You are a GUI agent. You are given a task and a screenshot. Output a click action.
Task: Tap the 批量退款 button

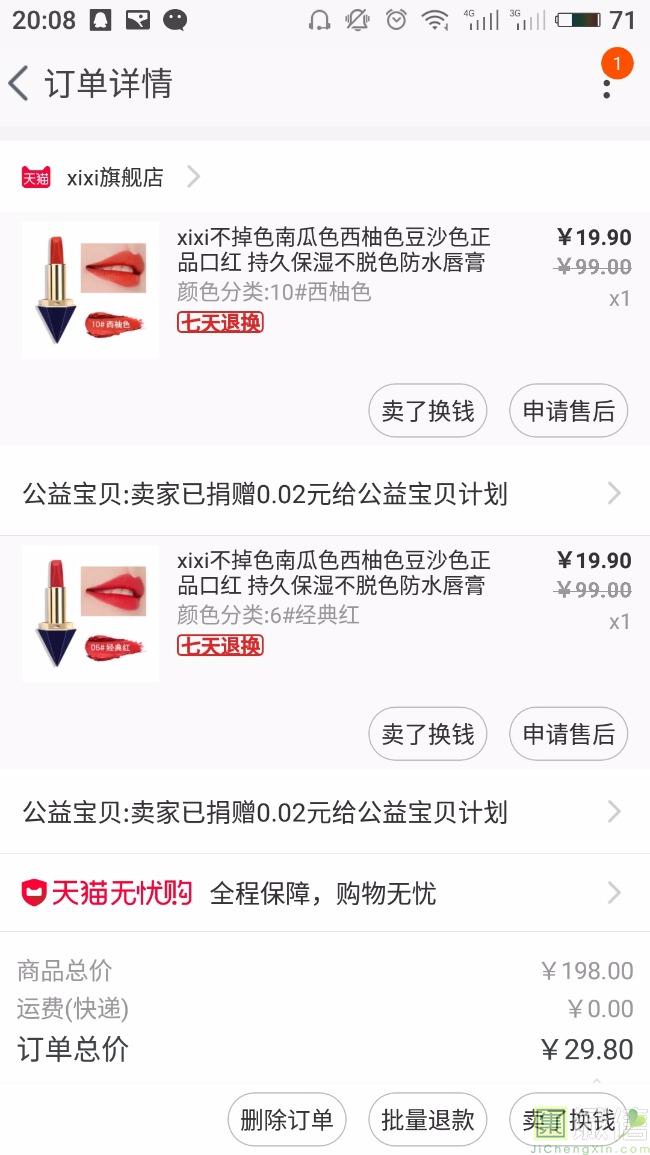click(x=428, y=1119)
